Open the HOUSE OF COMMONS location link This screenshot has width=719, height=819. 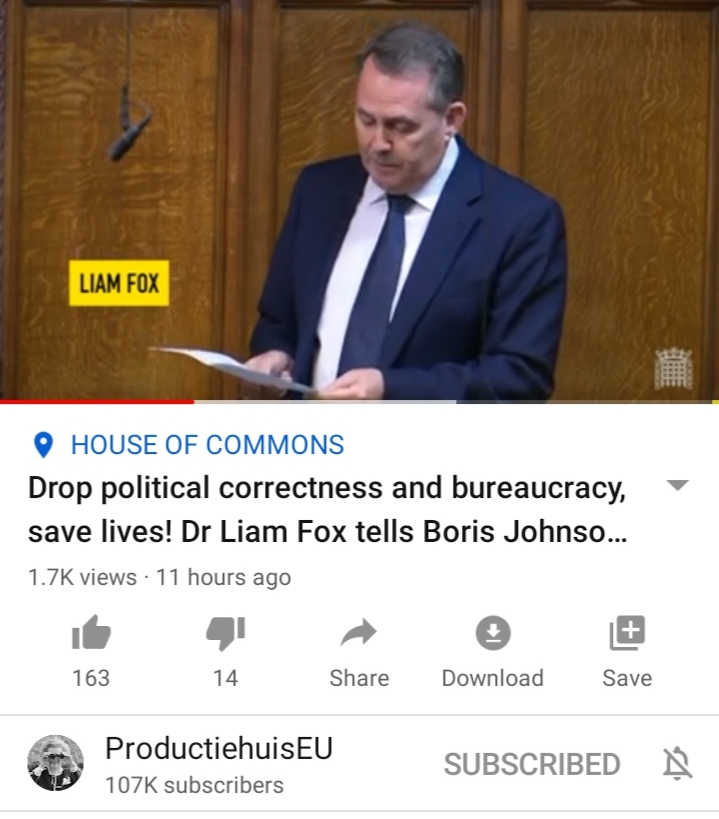(206, 445)
